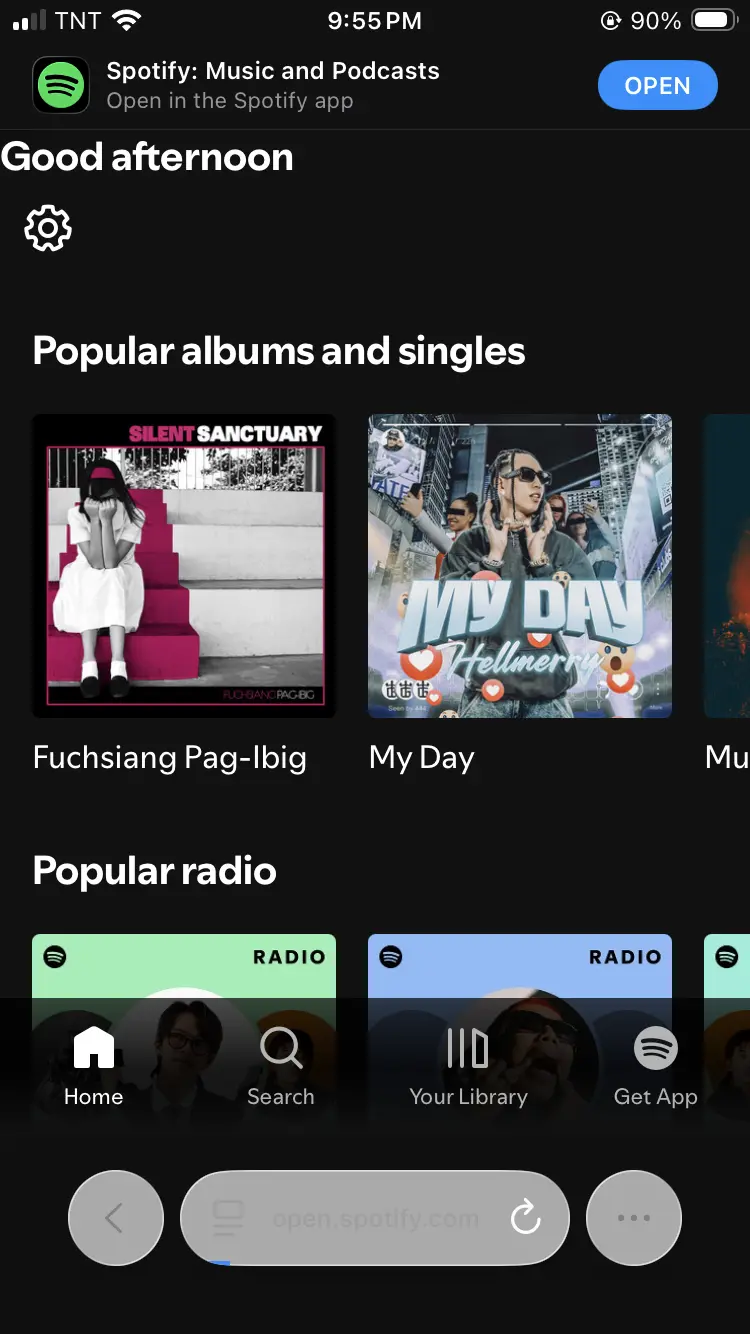The width and height of the screenshot is (750, 1334).
Task: Open the My Day album
Action: pyautogui.click(x=520, y=566)
